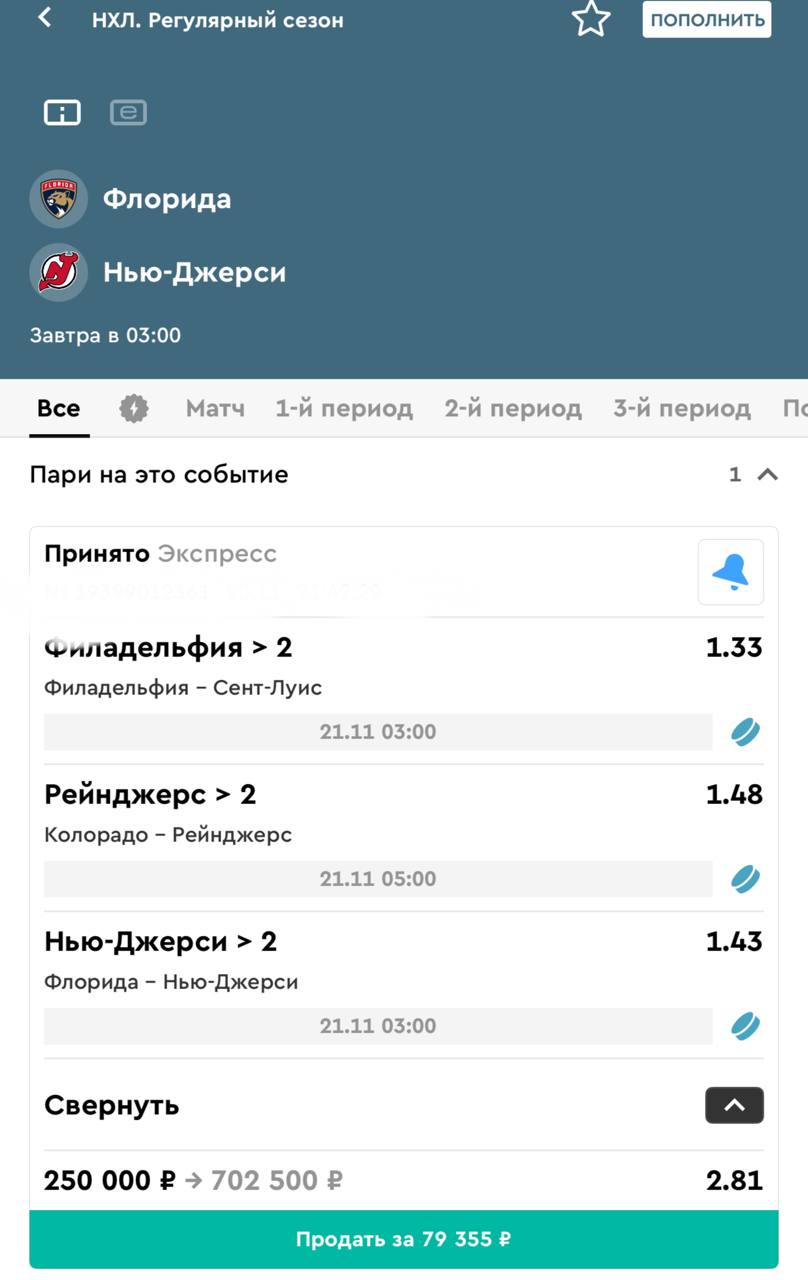Select the Все tab
808x1280 pixels.
click(x=59, y=408)
